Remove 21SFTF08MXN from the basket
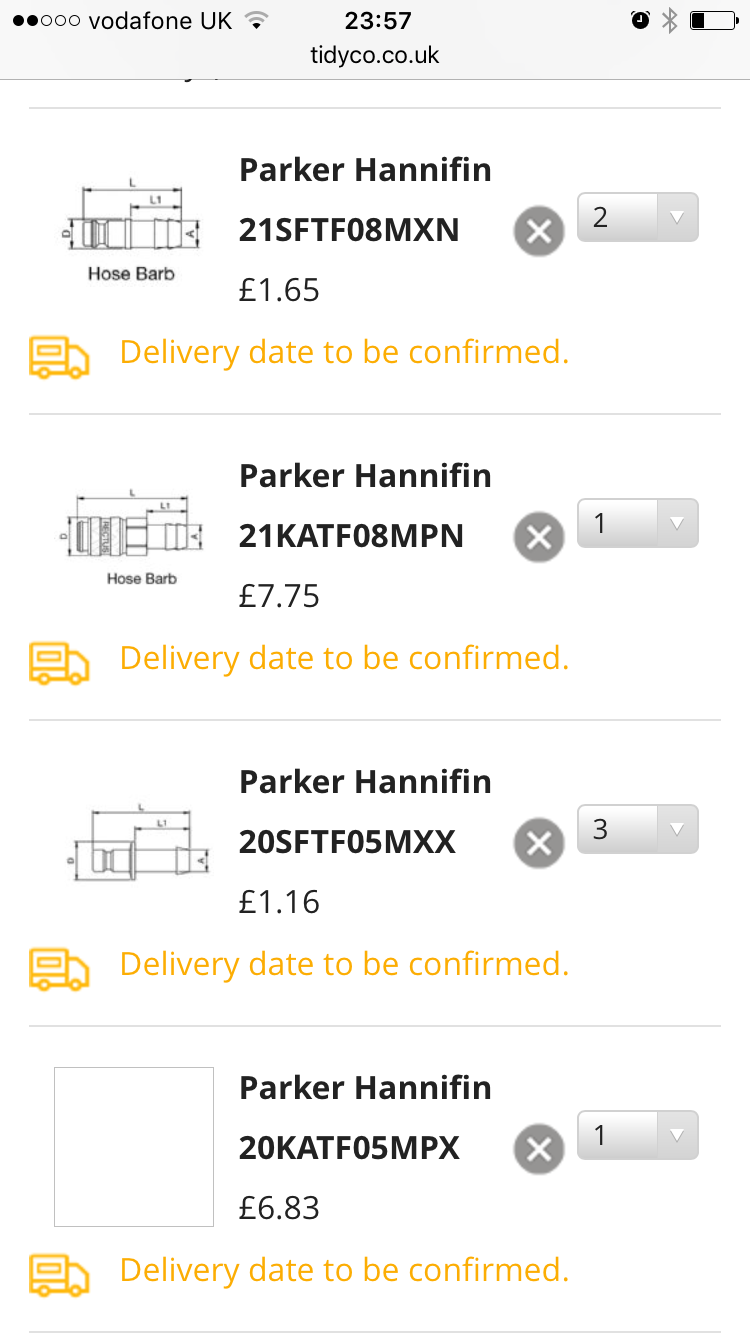Viewport: 750px width, 1334px height. (539, 232)
